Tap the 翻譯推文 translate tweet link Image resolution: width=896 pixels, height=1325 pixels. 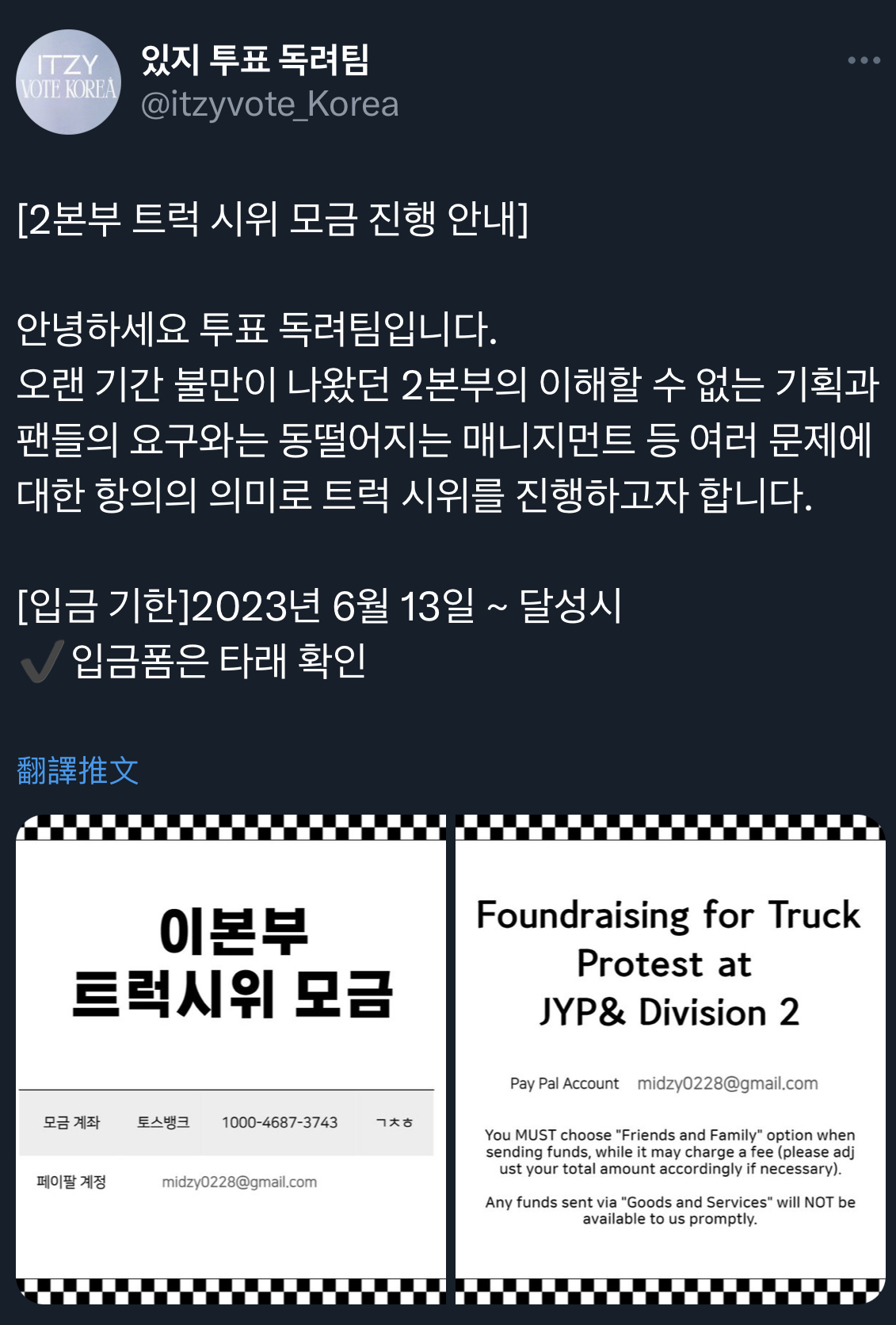pyautogui.click(x=78, y=770)
